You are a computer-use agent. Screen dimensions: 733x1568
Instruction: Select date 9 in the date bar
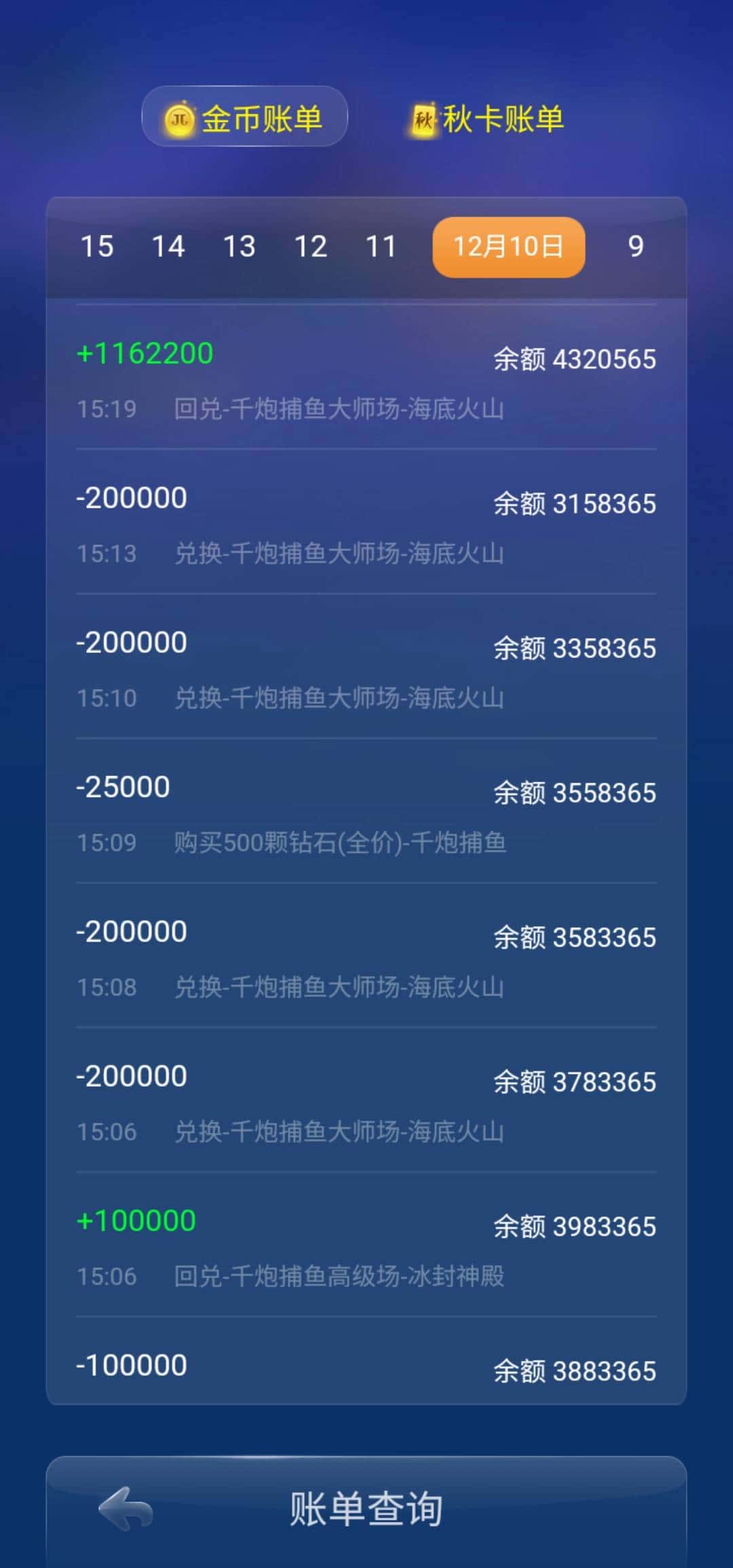coord(636,246)
